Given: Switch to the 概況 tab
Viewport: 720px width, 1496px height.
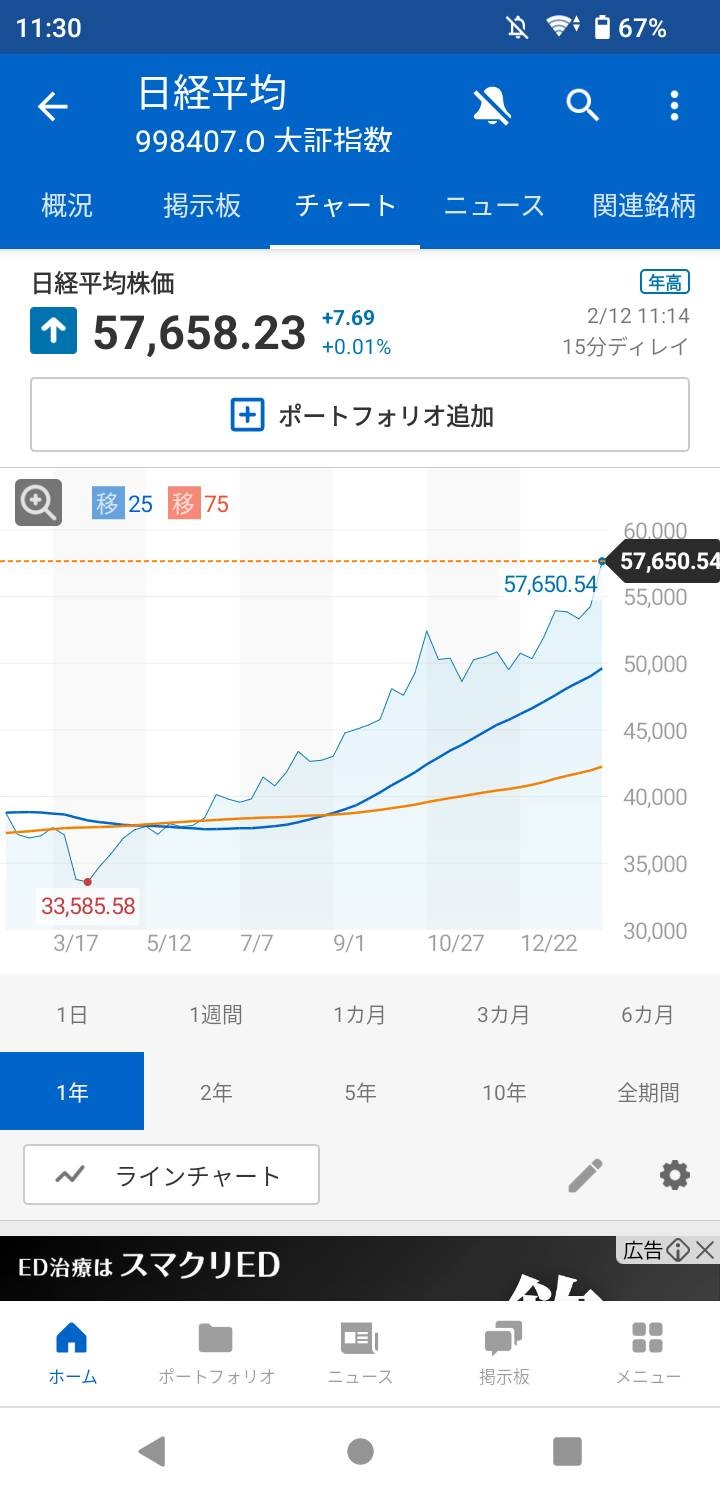Looking at the screenshot, I should tap(67, 206).
